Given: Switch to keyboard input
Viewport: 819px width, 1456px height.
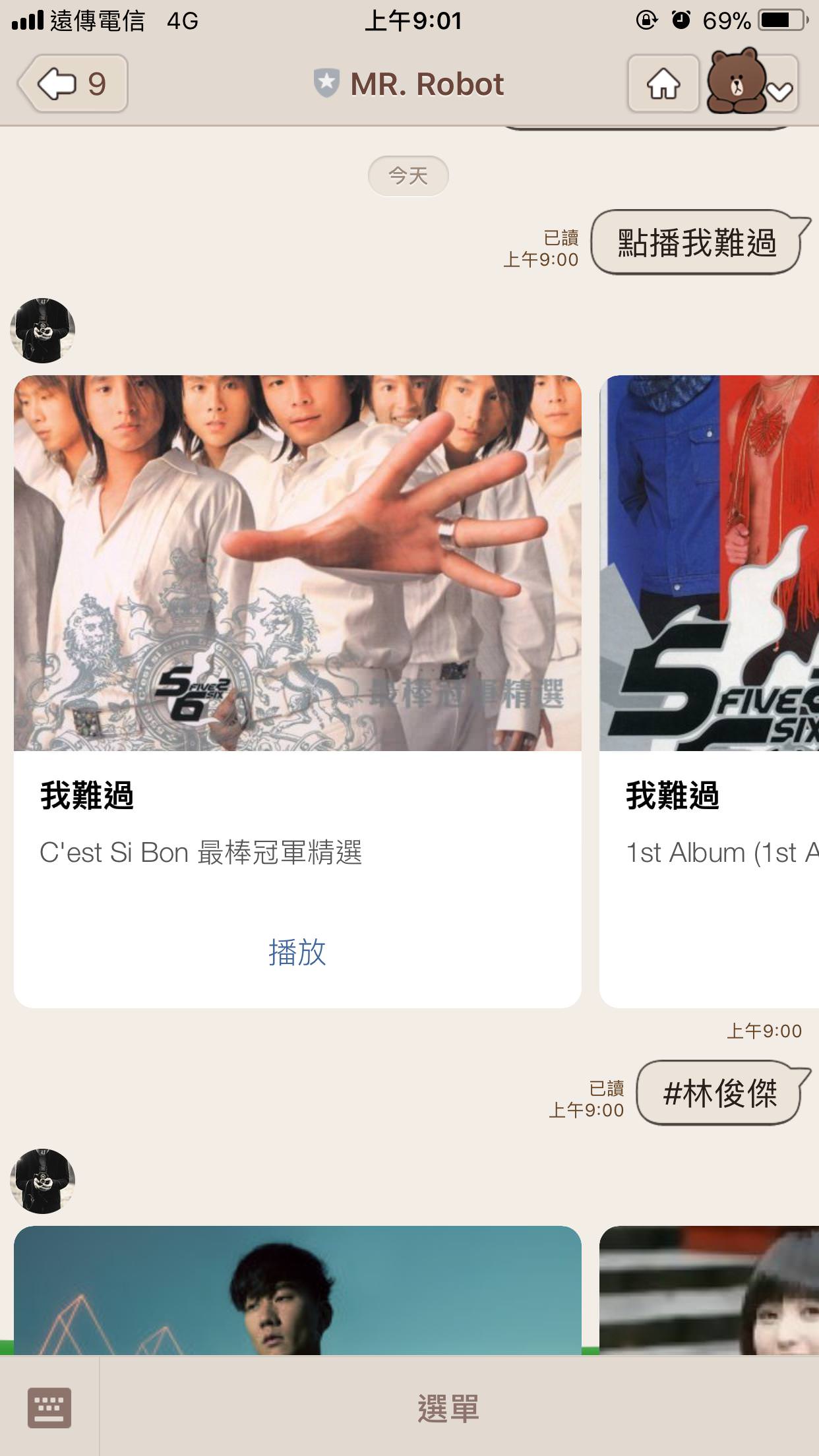Looking at the screenshot, I should (x=49, y=1407).
